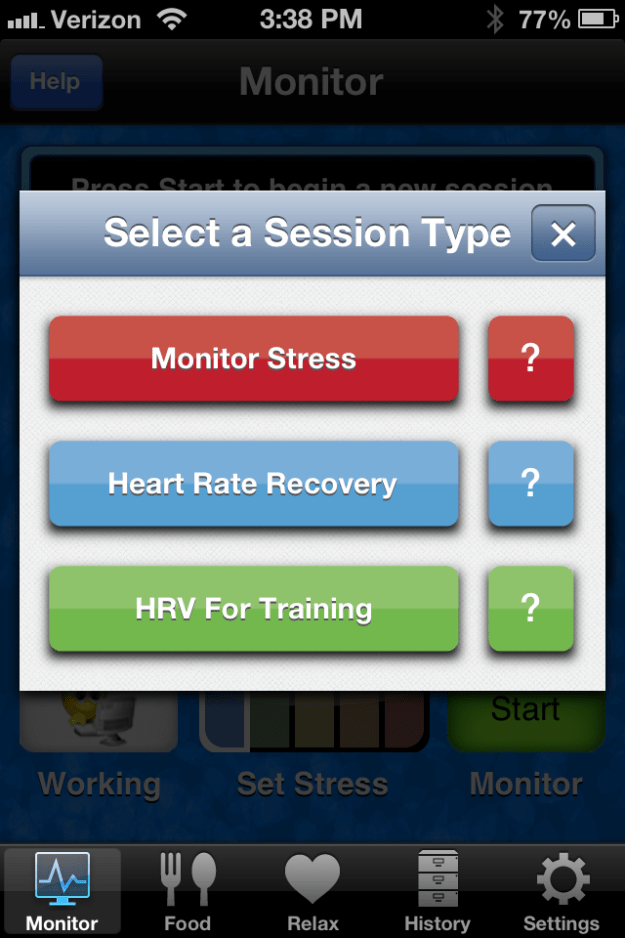This screenshot has height=938, width=625.
Task: Show info about Heart Rate Recovery
Action: pyautogui.click(x=531, y=483)
